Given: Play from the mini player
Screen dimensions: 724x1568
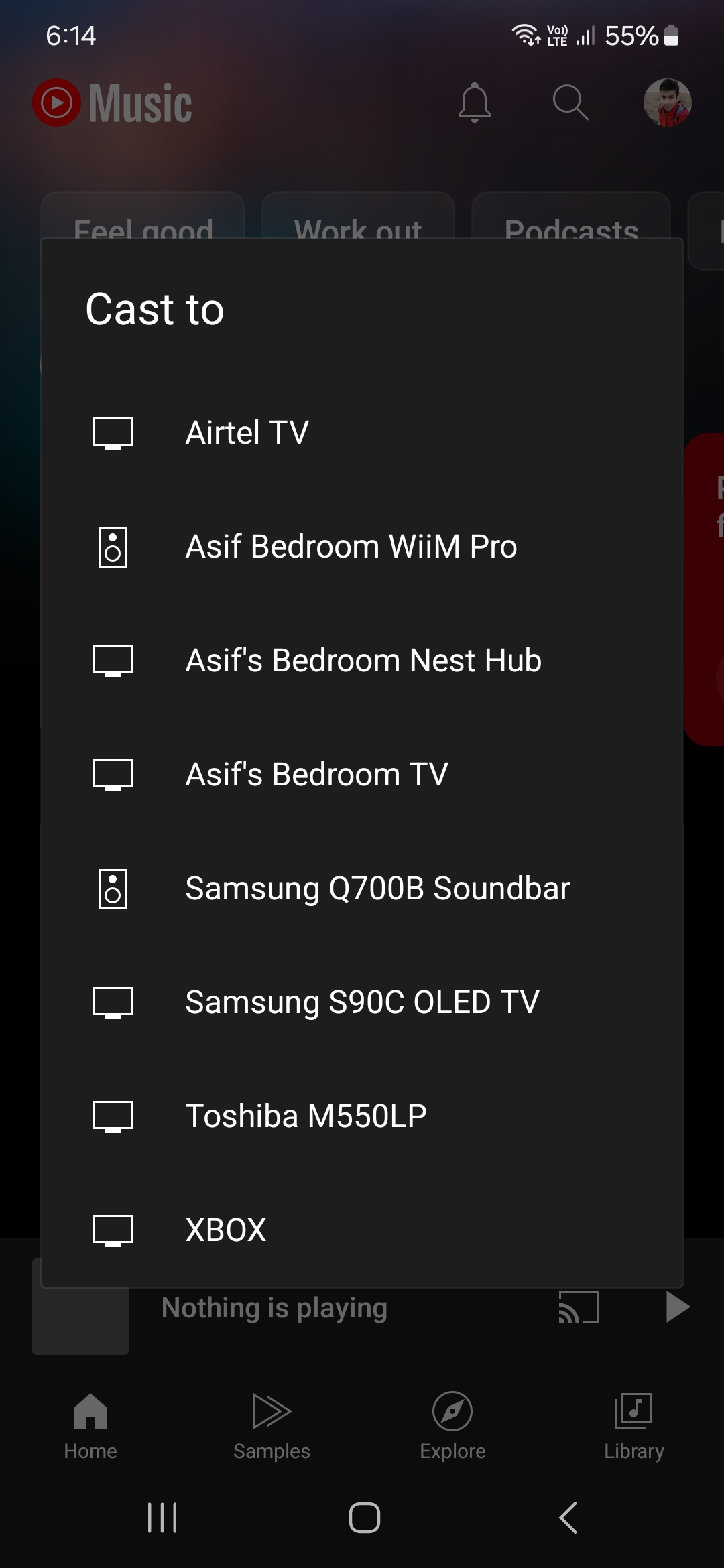Looking at the screenshot, I should tap(677, 1307).
